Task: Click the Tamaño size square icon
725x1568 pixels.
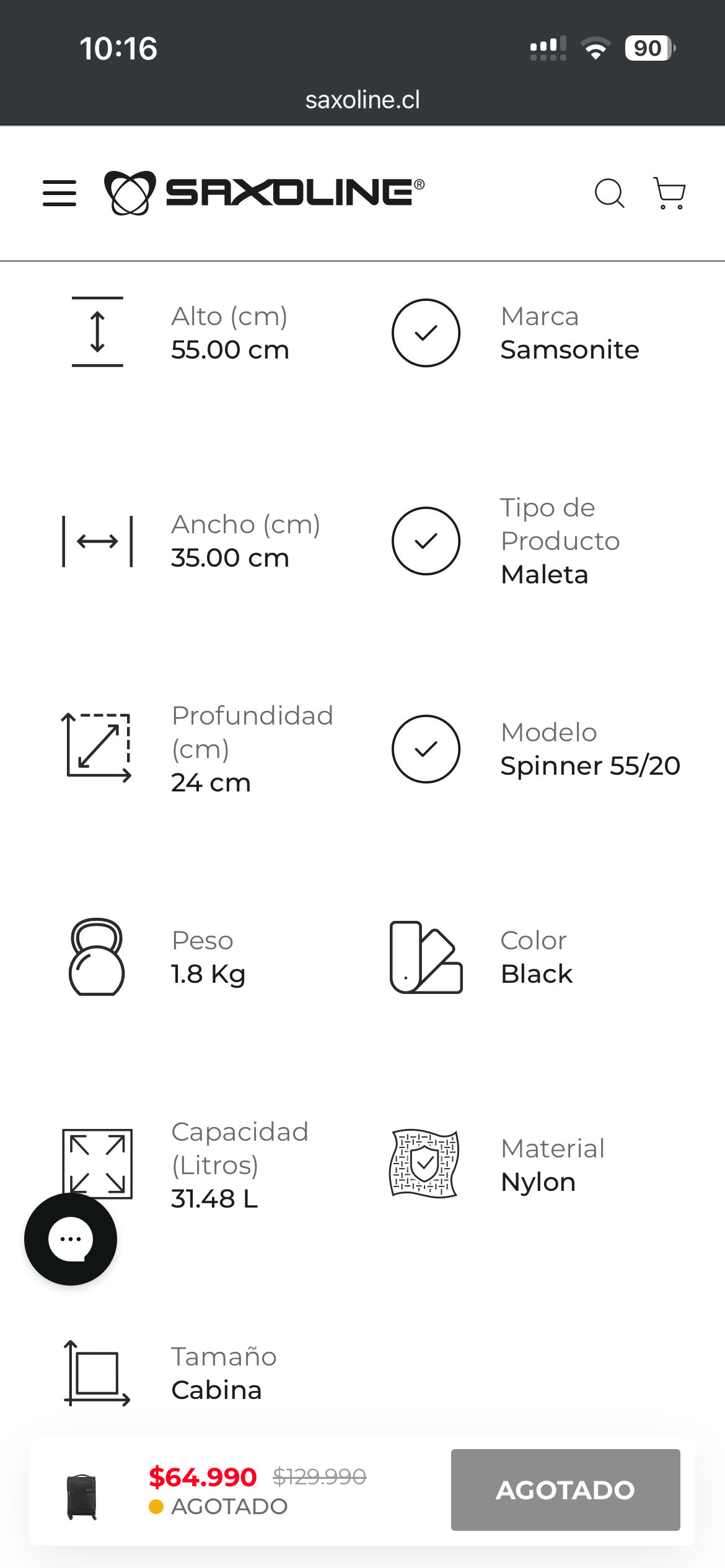Action: (96, 1373)
